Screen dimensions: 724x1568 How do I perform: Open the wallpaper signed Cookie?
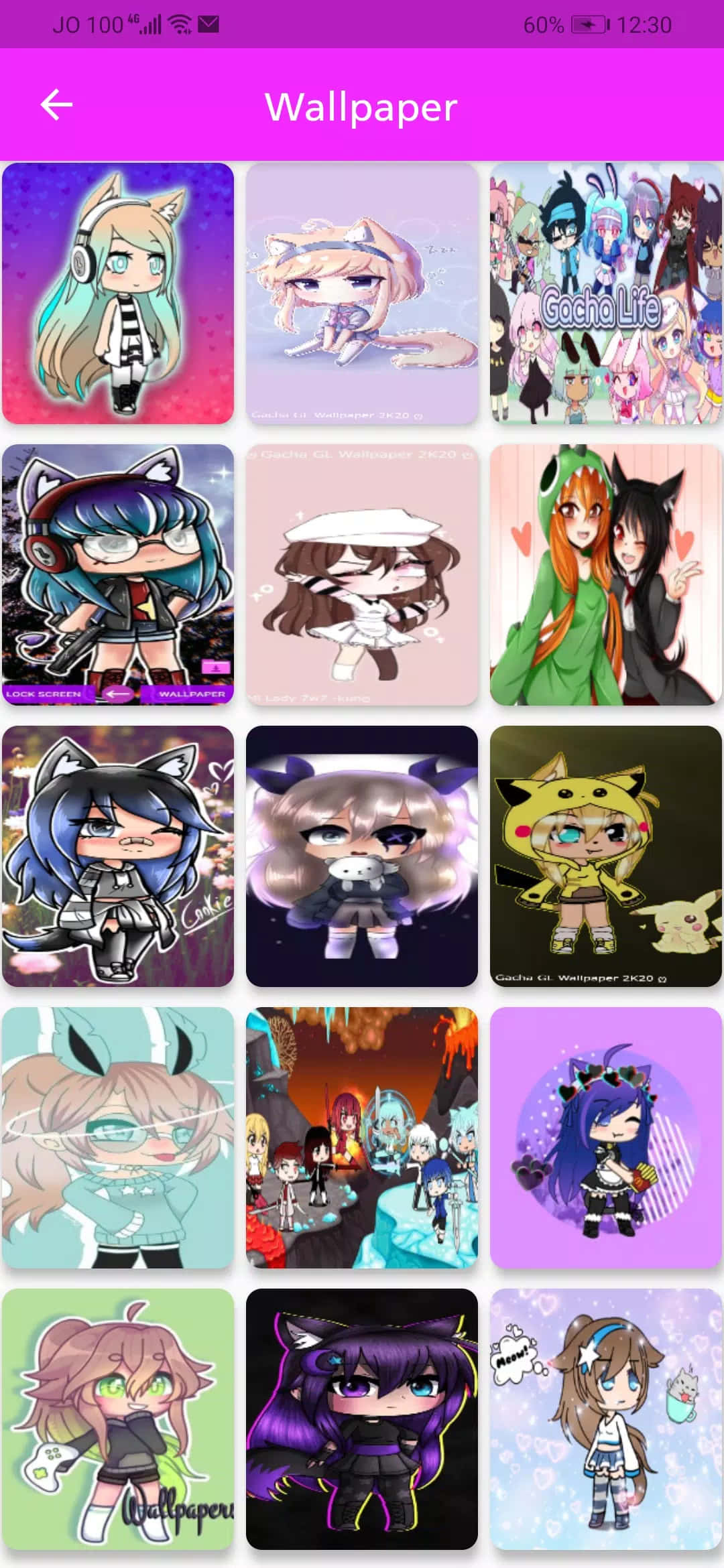click(118, 856)
